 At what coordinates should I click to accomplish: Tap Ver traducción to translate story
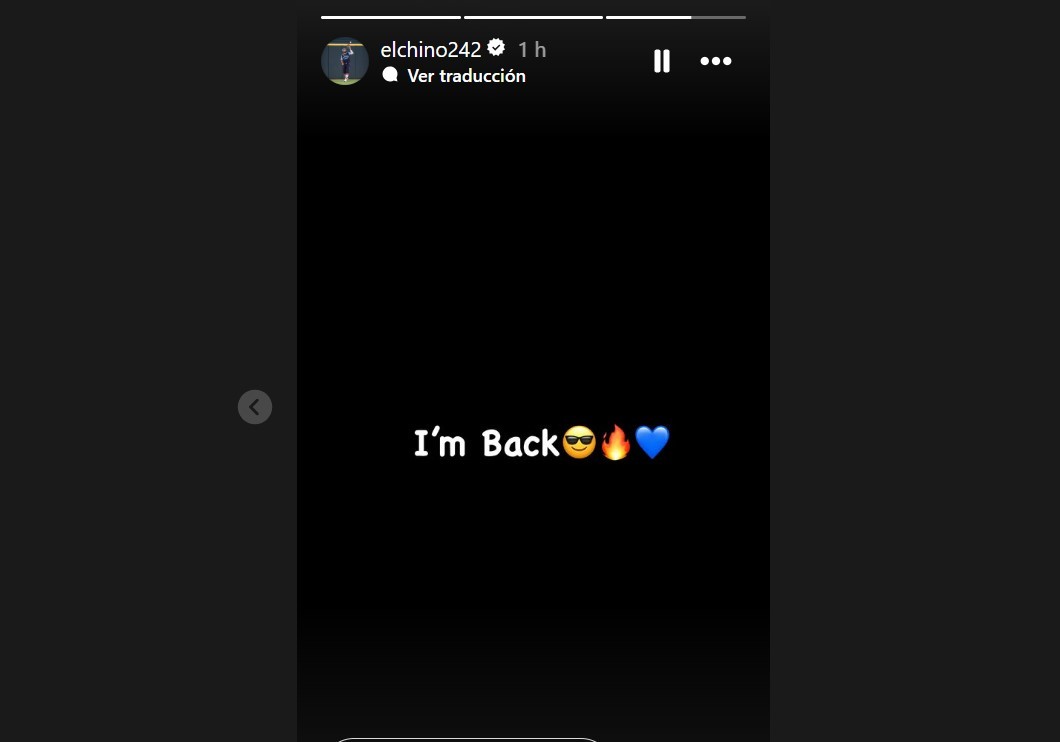(465, 76)
